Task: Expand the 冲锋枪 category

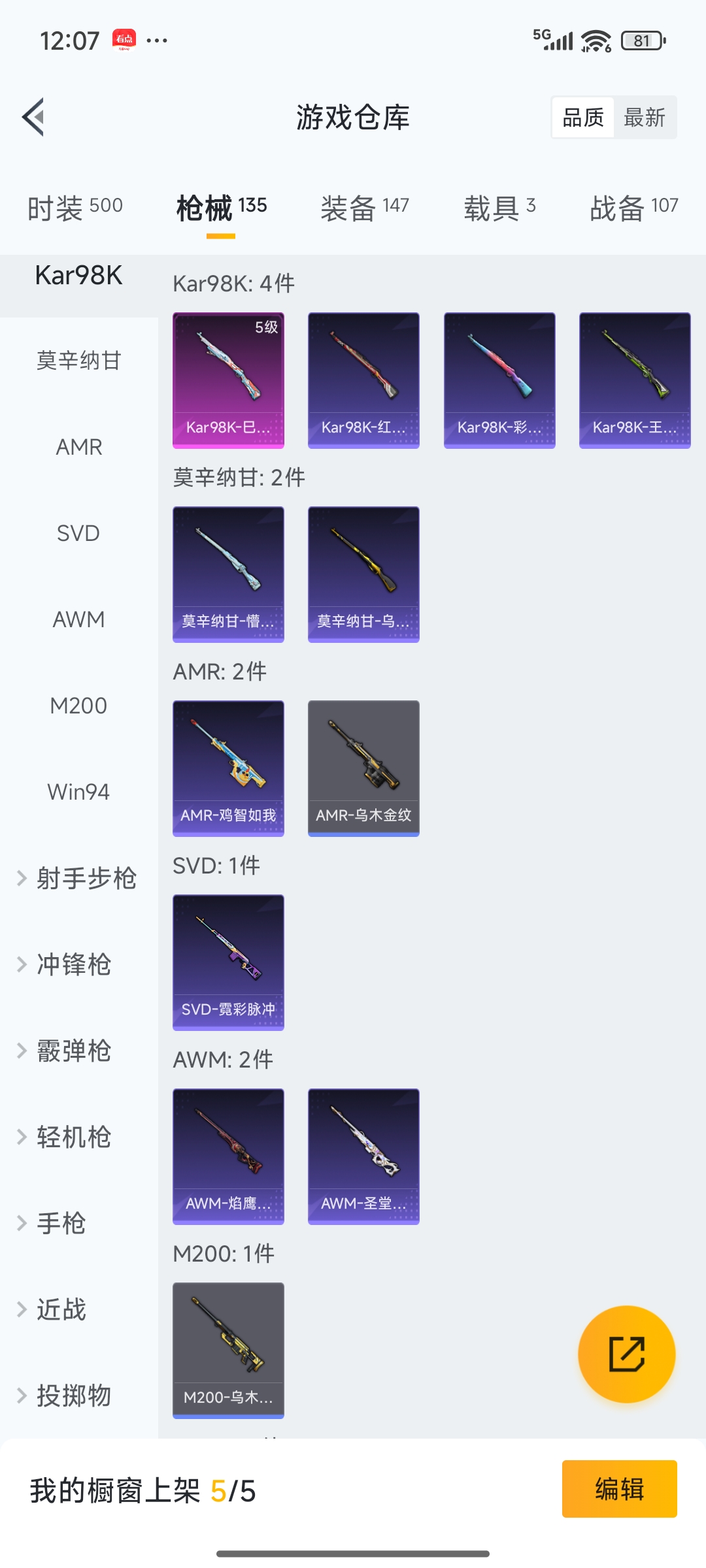Action: click(72, 964)
